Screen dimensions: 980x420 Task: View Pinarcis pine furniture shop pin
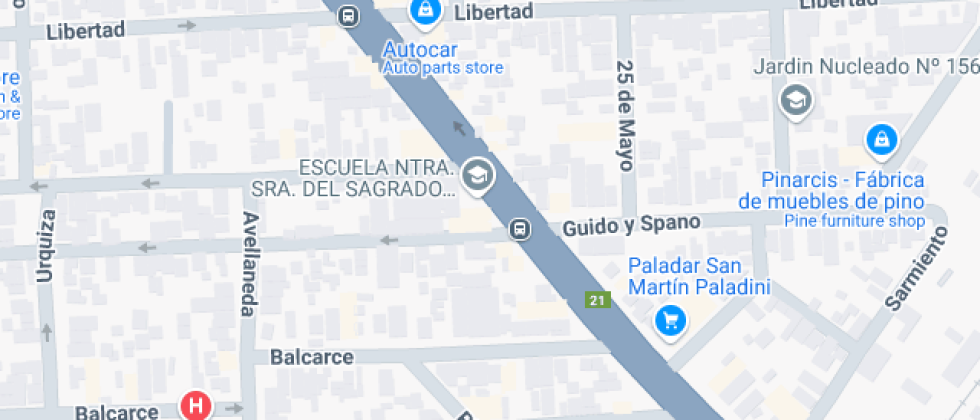point(880,141)
